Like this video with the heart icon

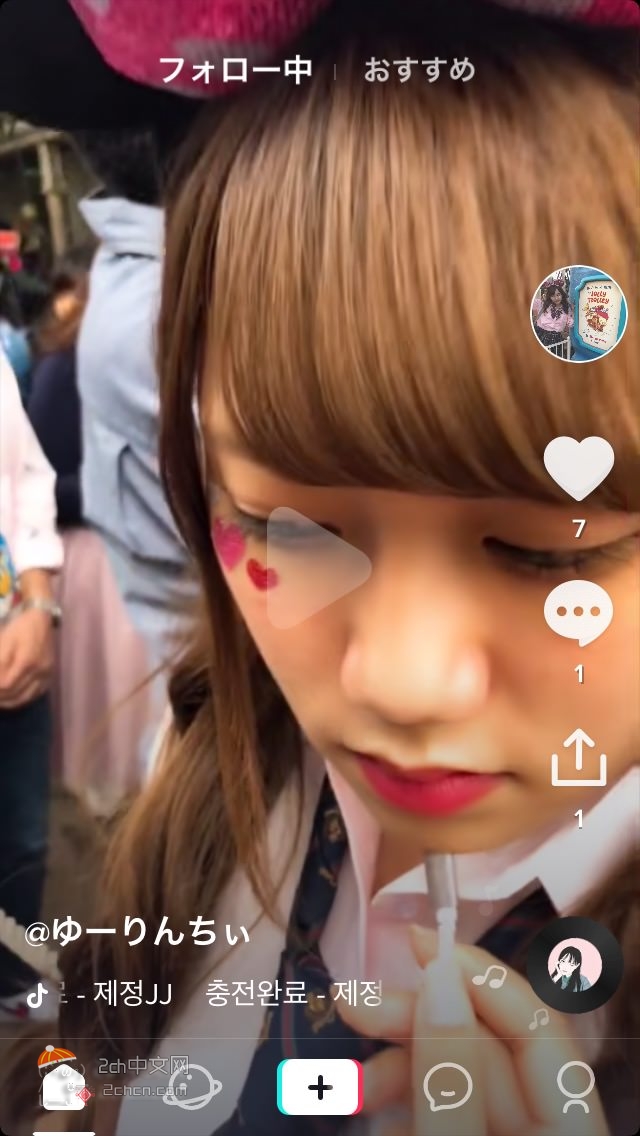tap(578, 468)
